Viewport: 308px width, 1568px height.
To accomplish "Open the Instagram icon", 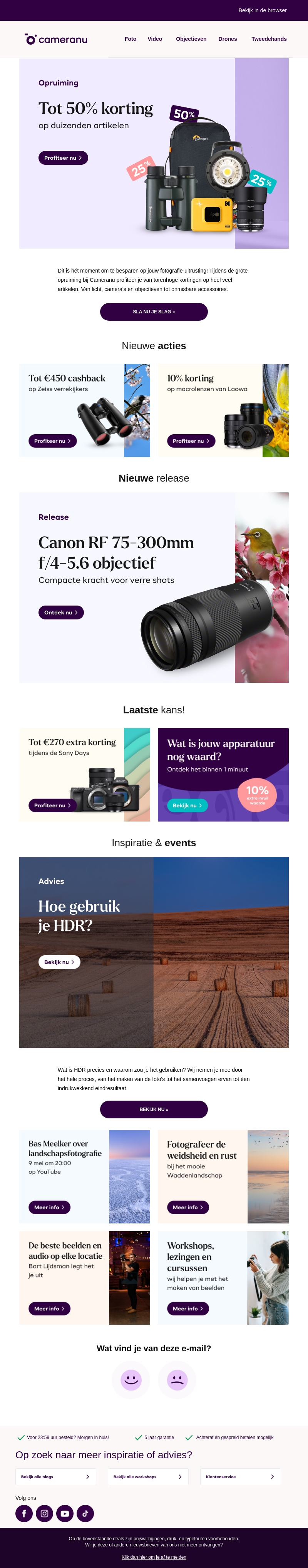I will tap(44, 1513).
